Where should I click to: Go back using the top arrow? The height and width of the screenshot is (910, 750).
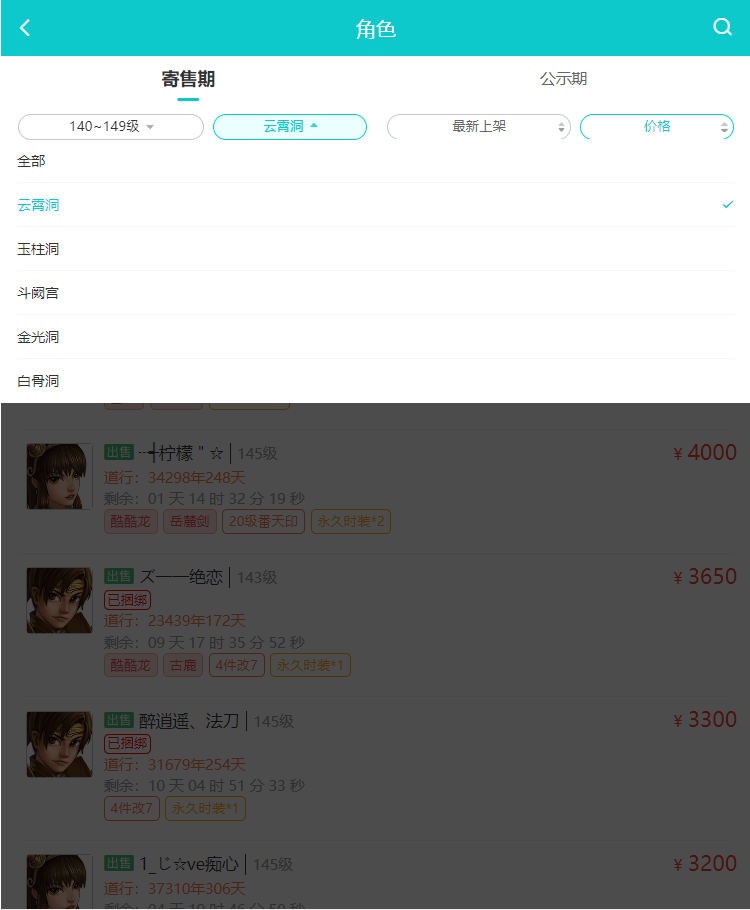point(25,28)
